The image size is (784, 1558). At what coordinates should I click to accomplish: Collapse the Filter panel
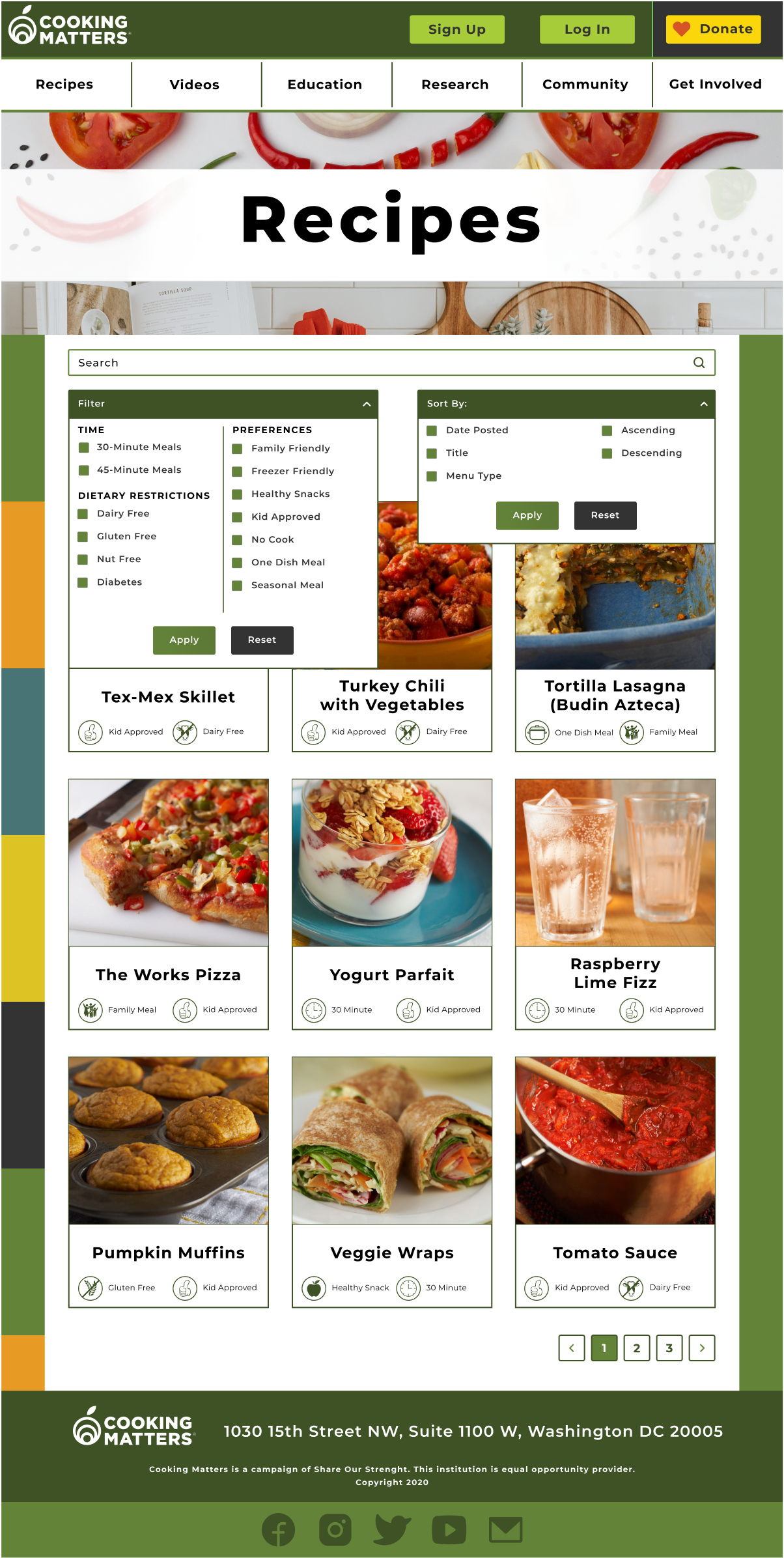click(367, 404)
